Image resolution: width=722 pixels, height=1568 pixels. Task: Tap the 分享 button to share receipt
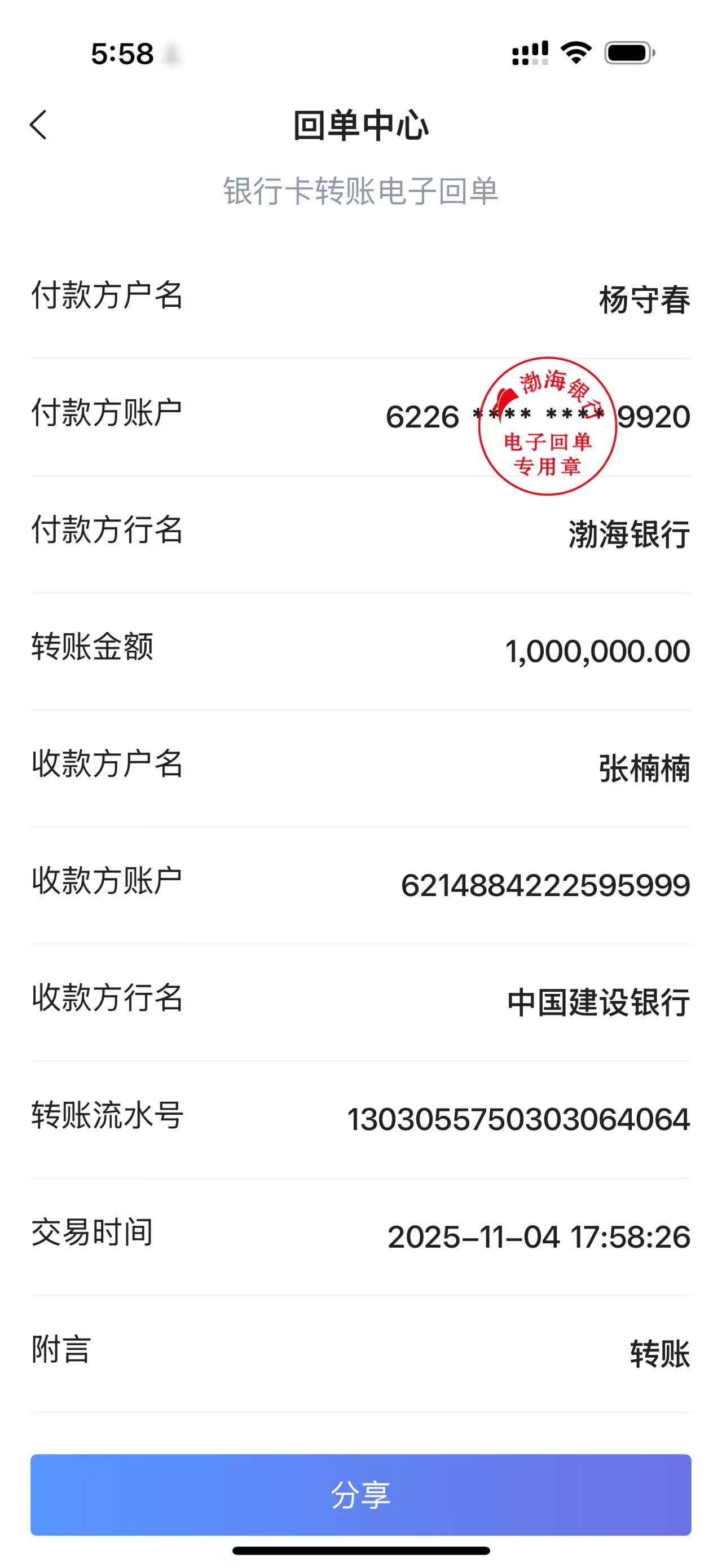[360, 1494]
